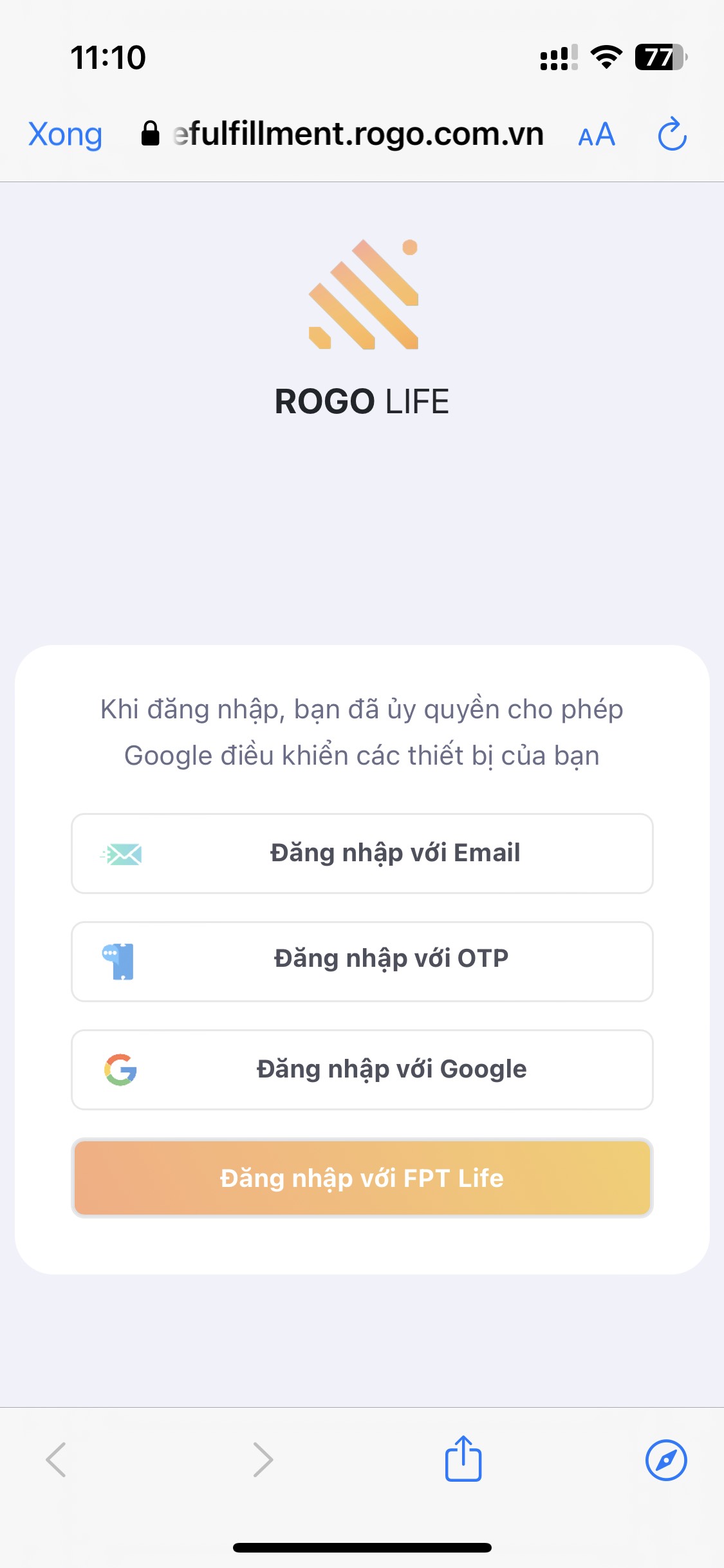
Task: Open the share sheet
Action: pos(463,1459)
